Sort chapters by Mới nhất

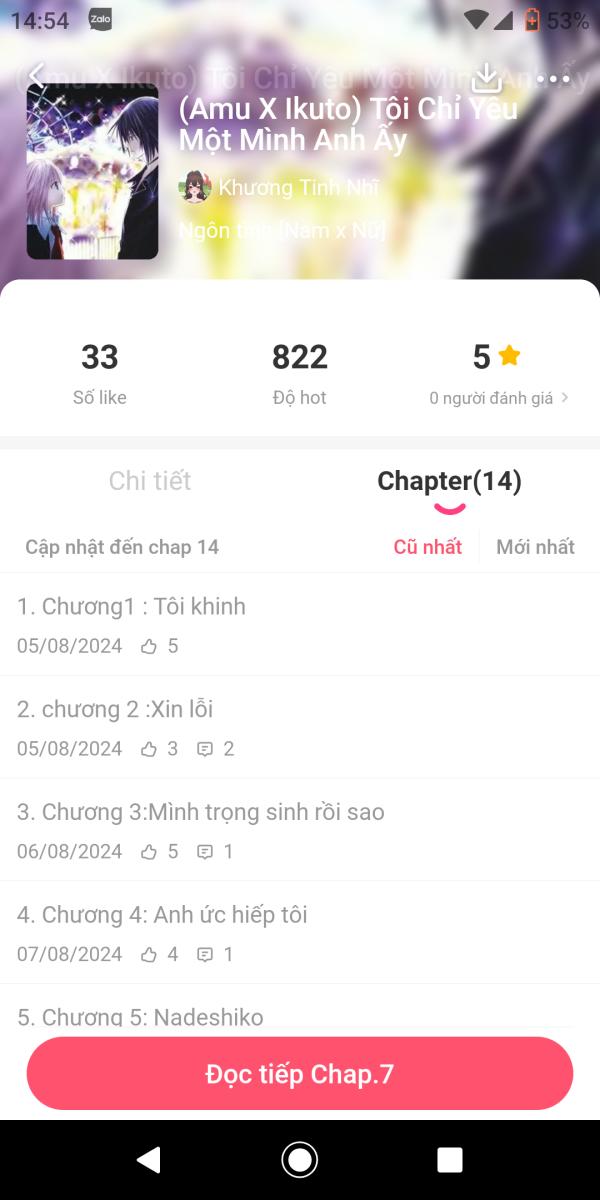coord(535,547)
